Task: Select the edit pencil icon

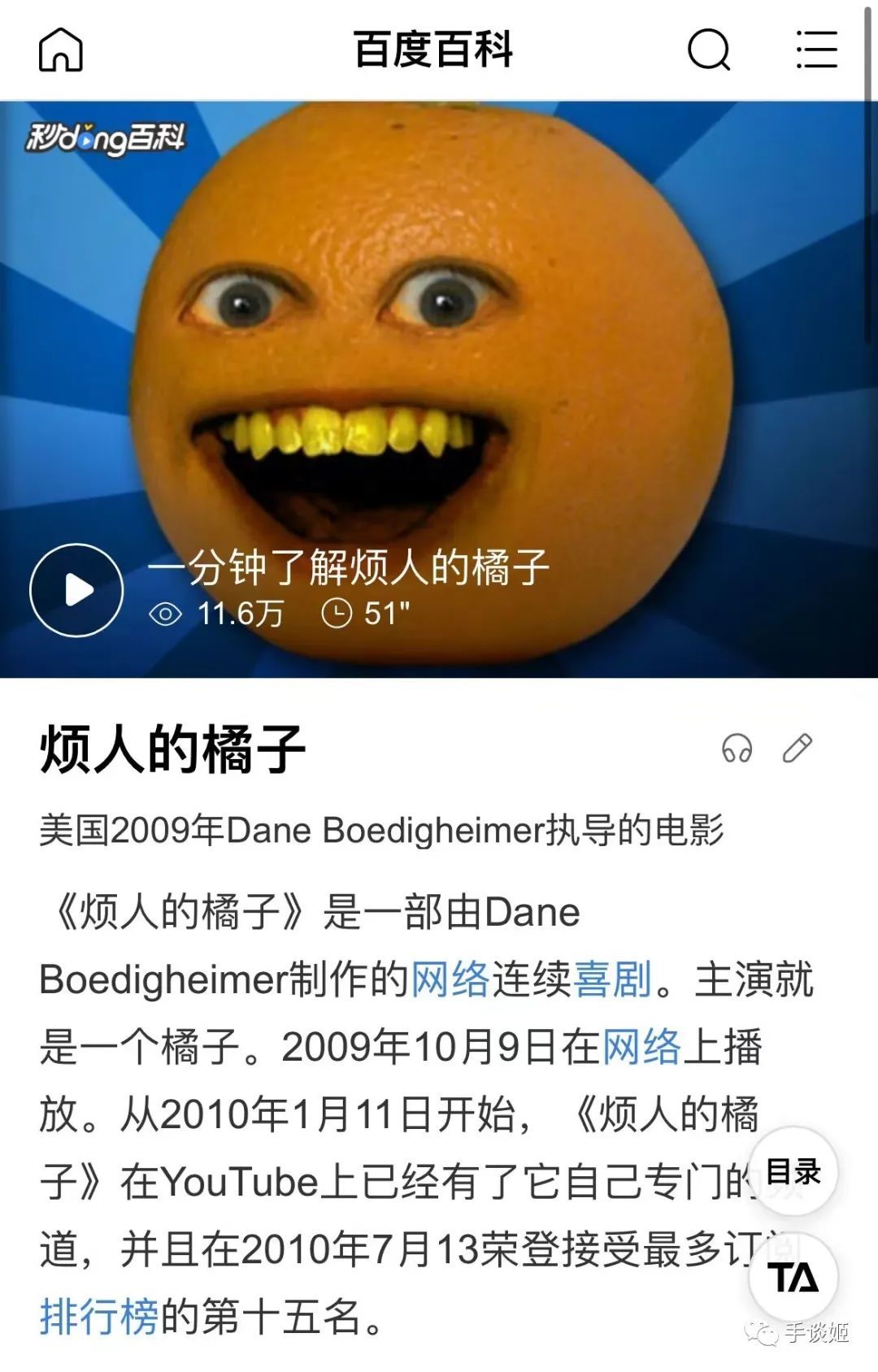Action: [799, 749]
